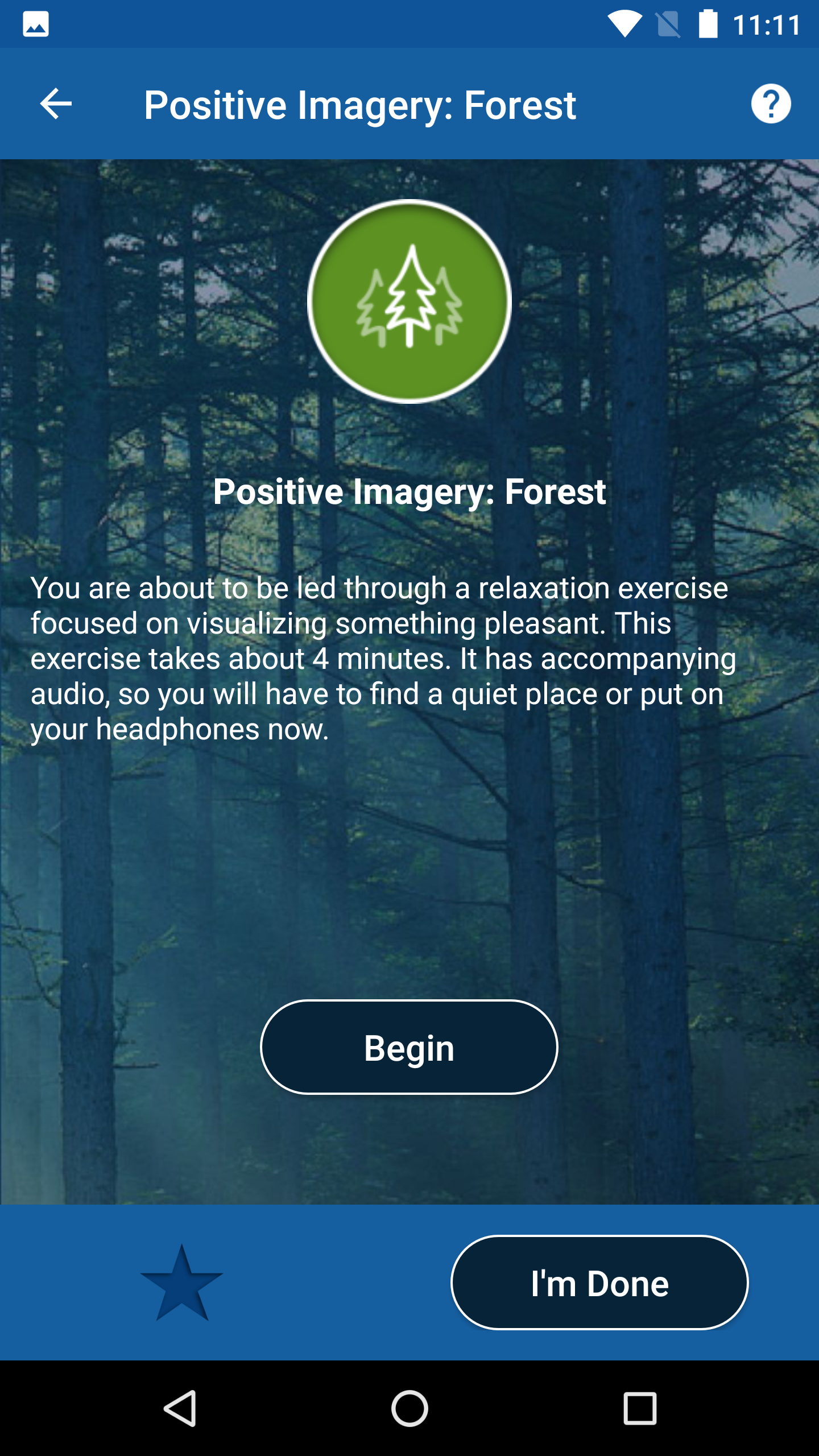Go to the home screen via navigation bar

409,1408
